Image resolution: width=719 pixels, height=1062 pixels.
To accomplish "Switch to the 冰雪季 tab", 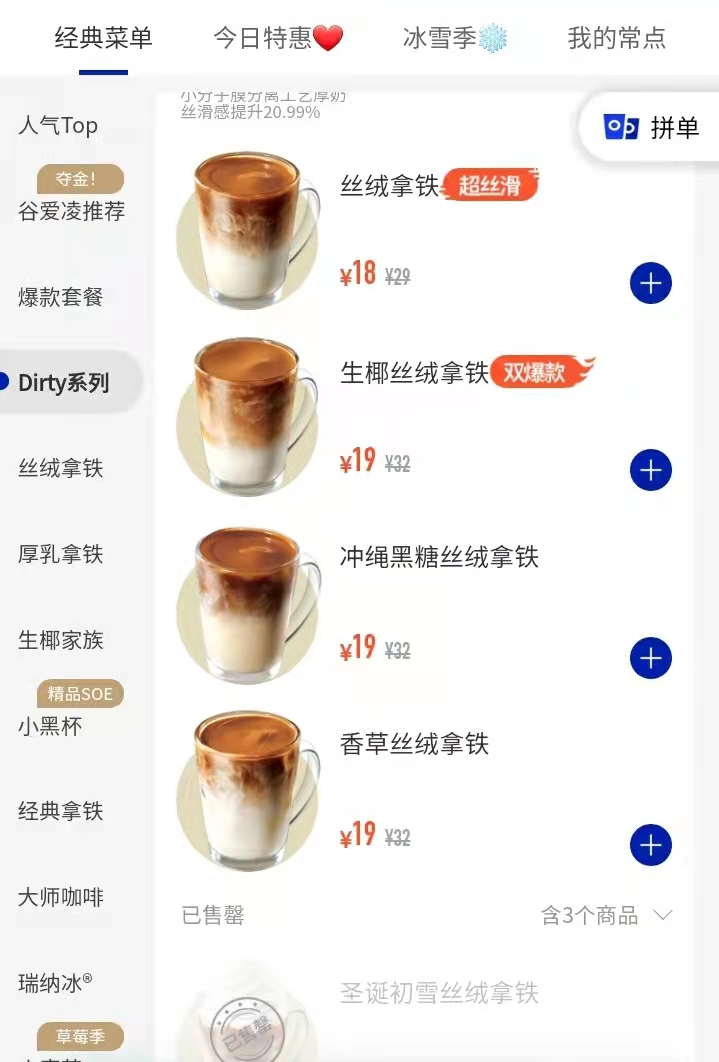I will click(455, 39).
